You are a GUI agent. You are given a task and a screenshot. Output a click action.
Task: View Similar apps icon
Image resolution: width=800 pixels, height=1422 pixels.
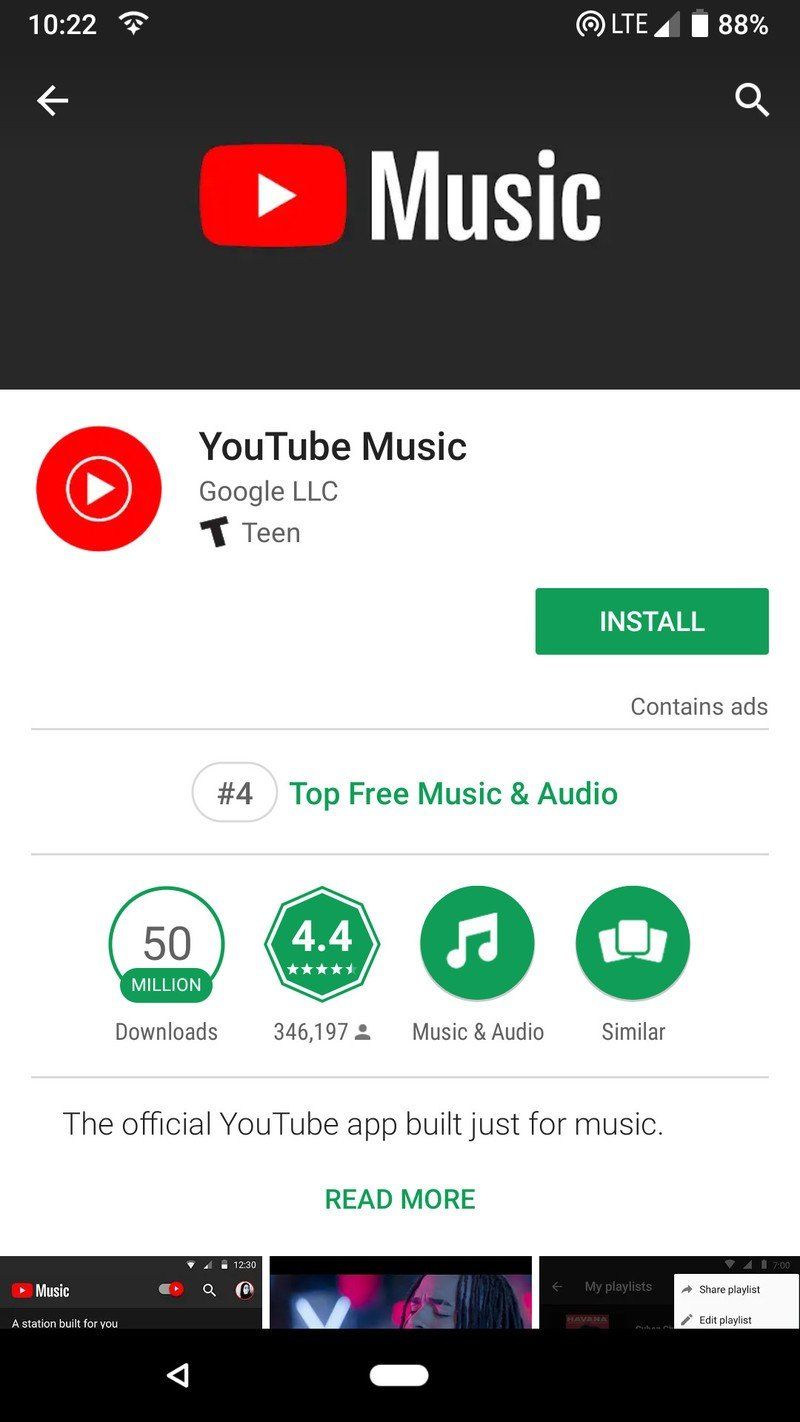click(632, 941)
